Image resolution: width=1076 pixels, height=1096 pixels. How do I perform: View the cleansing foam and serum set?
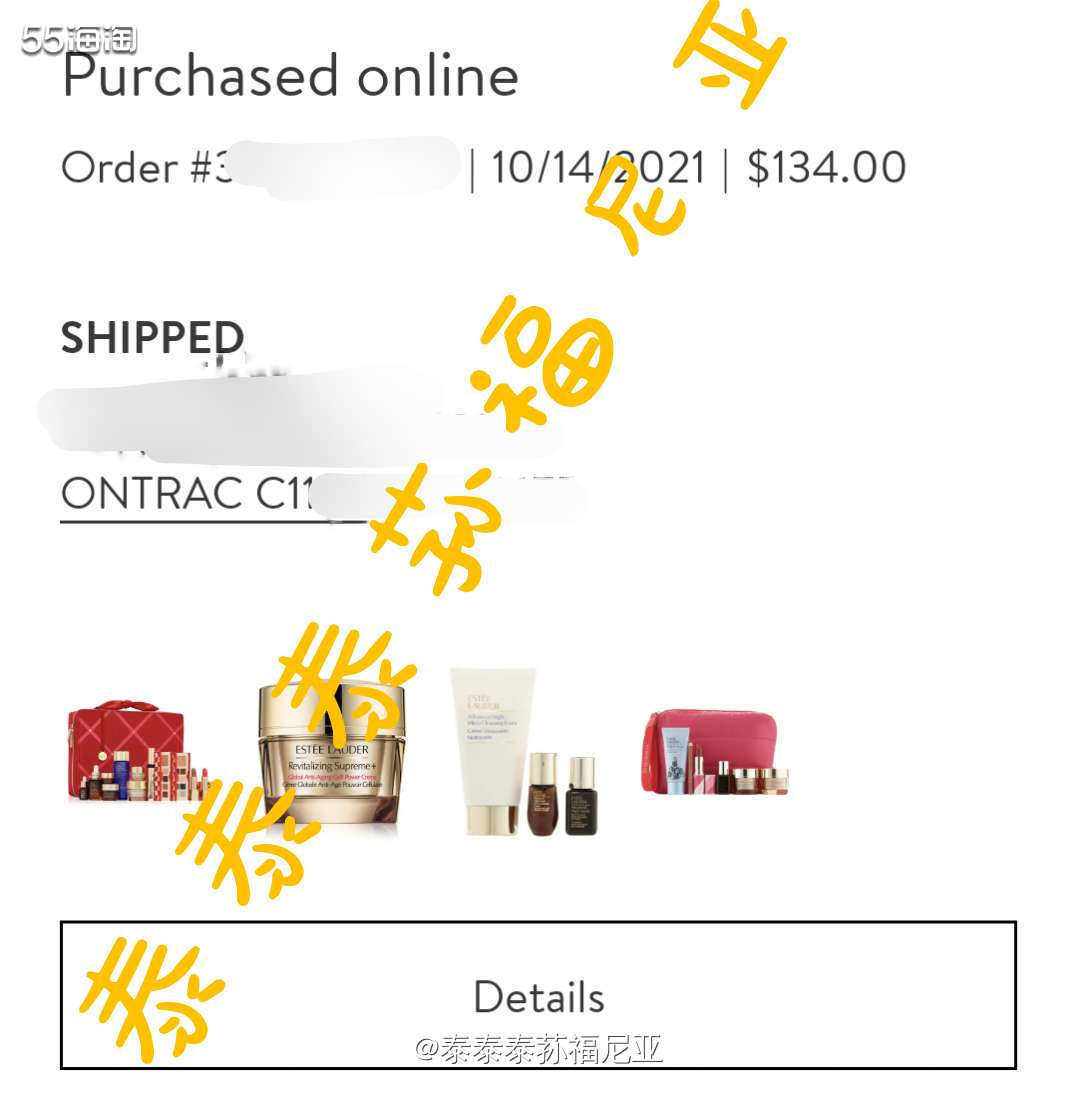click(x=520, y=752)
